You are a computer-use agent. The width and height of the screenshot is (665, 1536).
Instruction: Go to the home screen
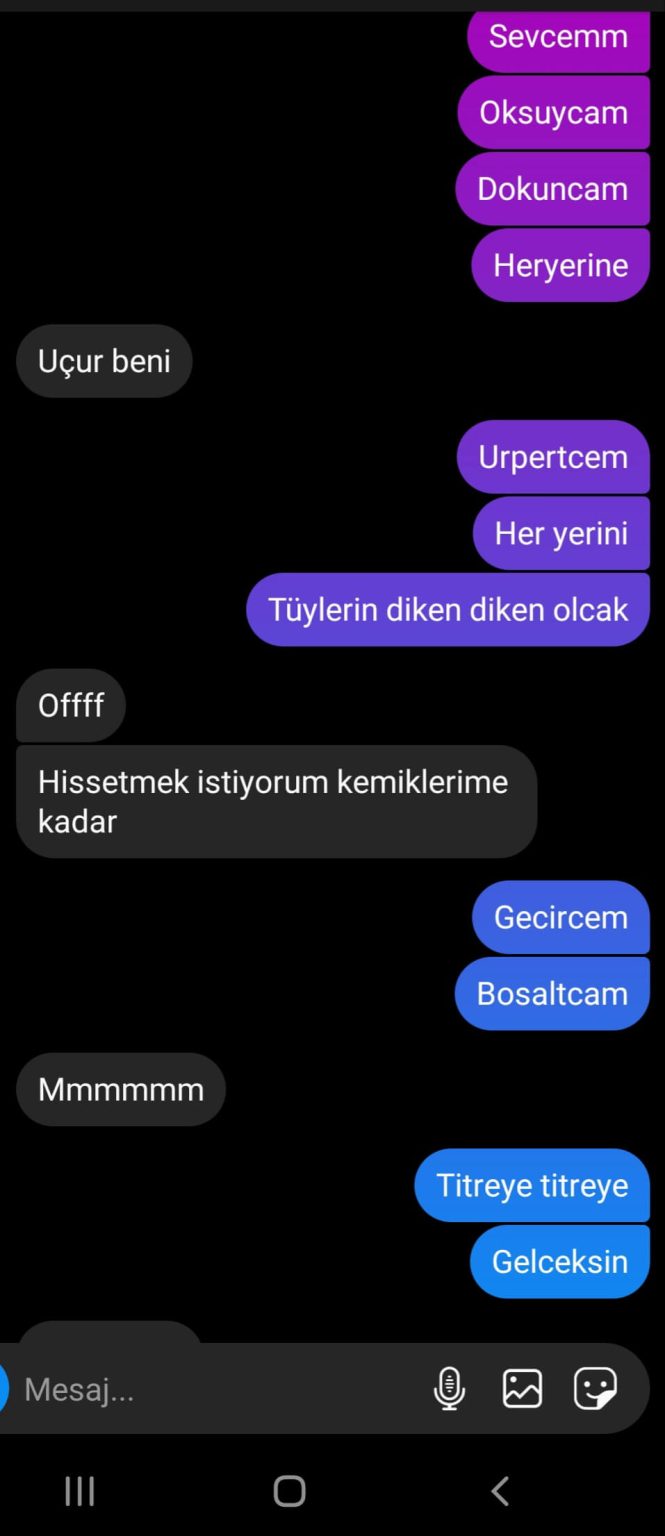289,1491
